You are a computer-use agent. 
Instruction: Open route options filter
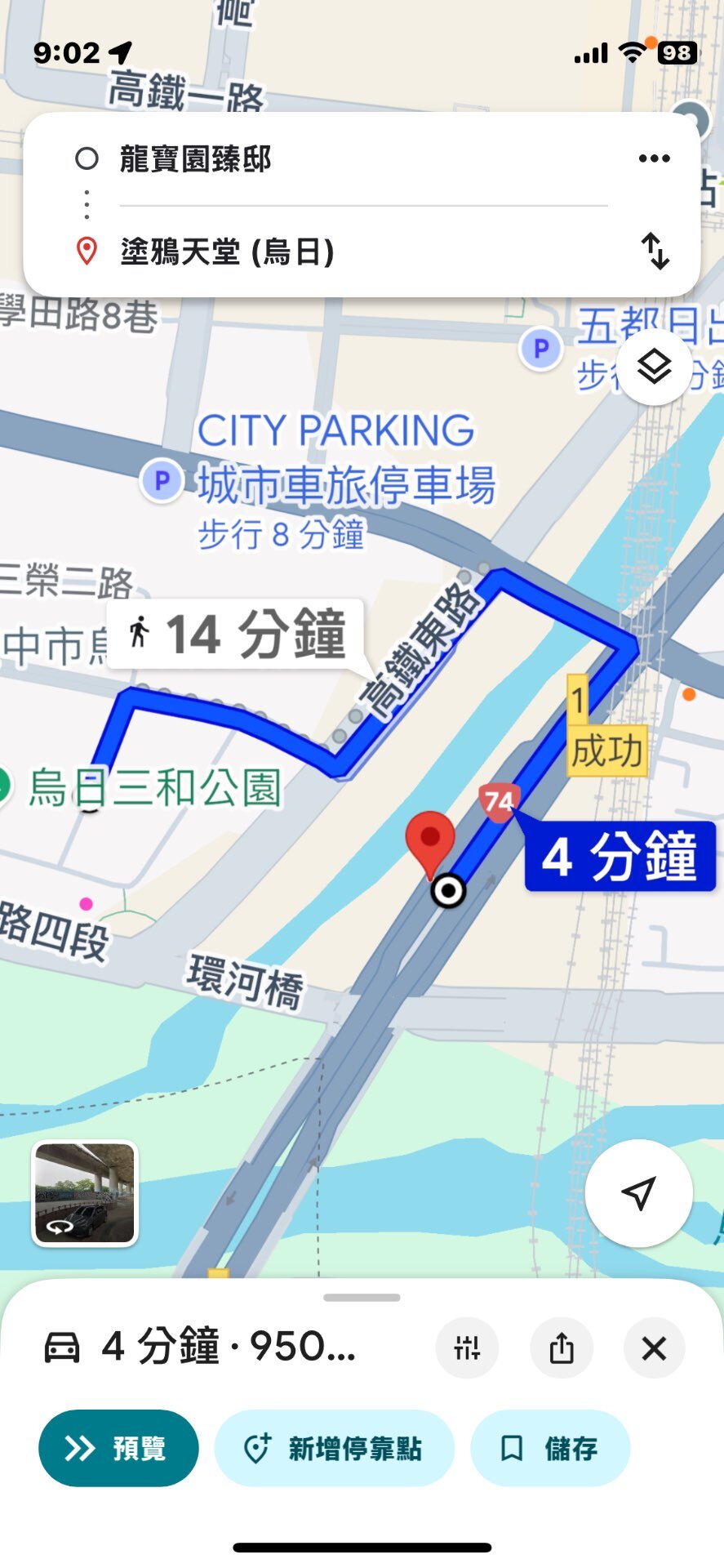pyautogui.click(x=467, y=1347)
